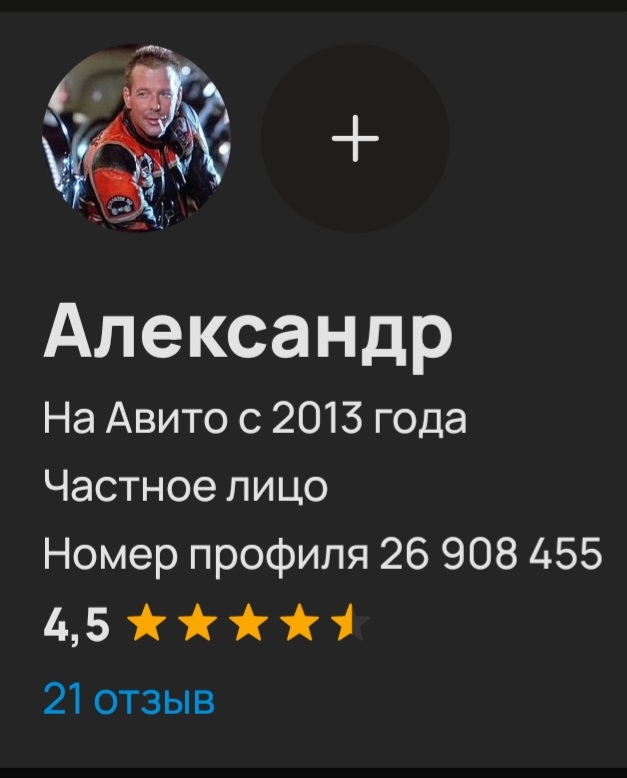Open Александр's profile avatar photo

(x=136, y=140)
